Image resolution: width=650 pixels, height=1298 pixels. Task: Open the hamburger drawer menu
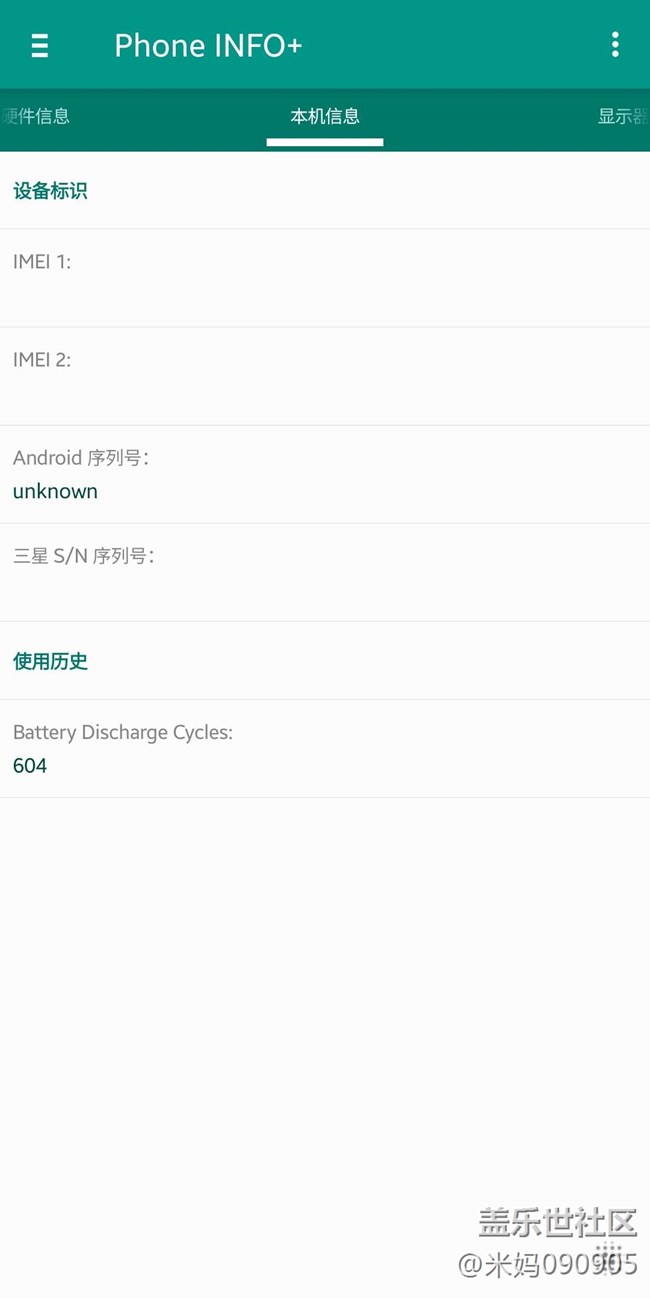coord(40,45)
